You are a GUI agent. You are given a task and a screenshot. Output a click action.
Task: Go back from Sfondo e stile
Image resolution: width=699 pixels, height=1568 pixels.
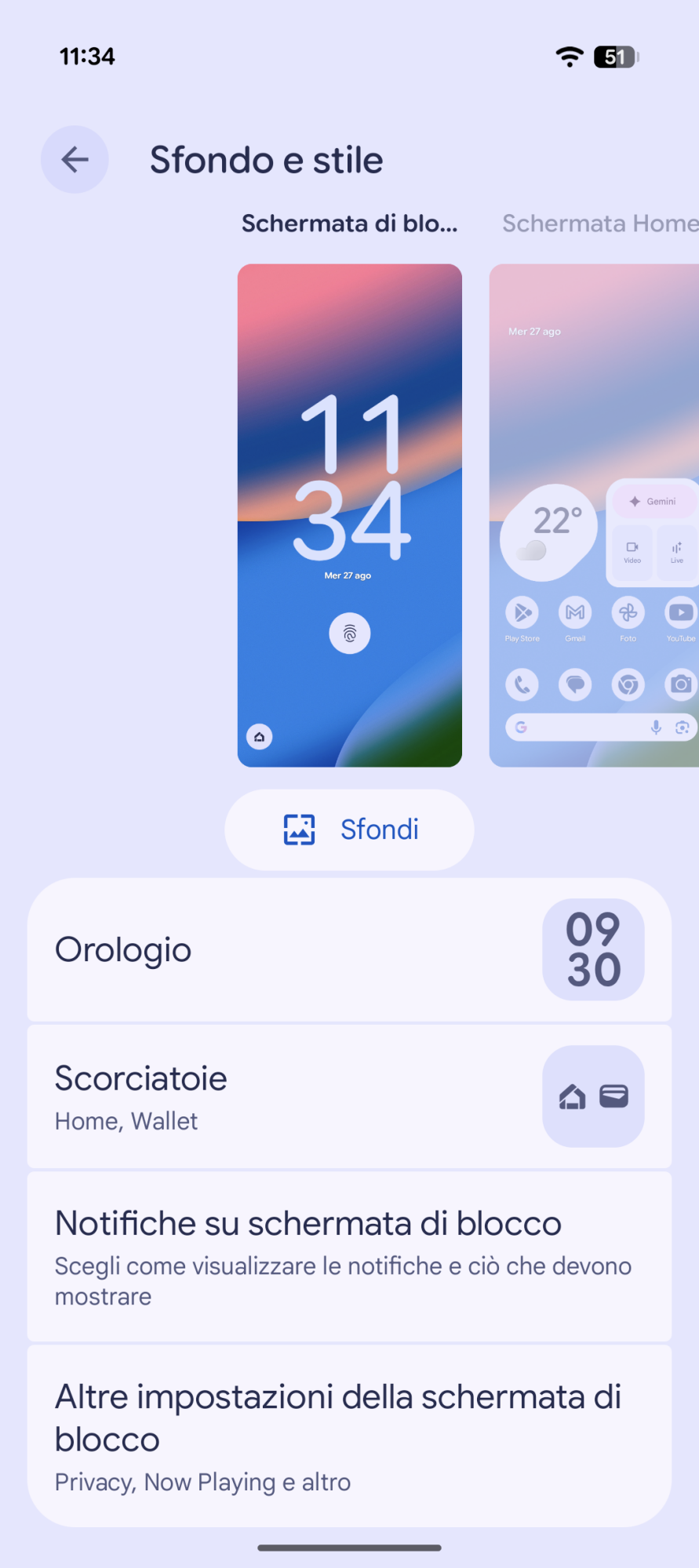coord(75,159)
